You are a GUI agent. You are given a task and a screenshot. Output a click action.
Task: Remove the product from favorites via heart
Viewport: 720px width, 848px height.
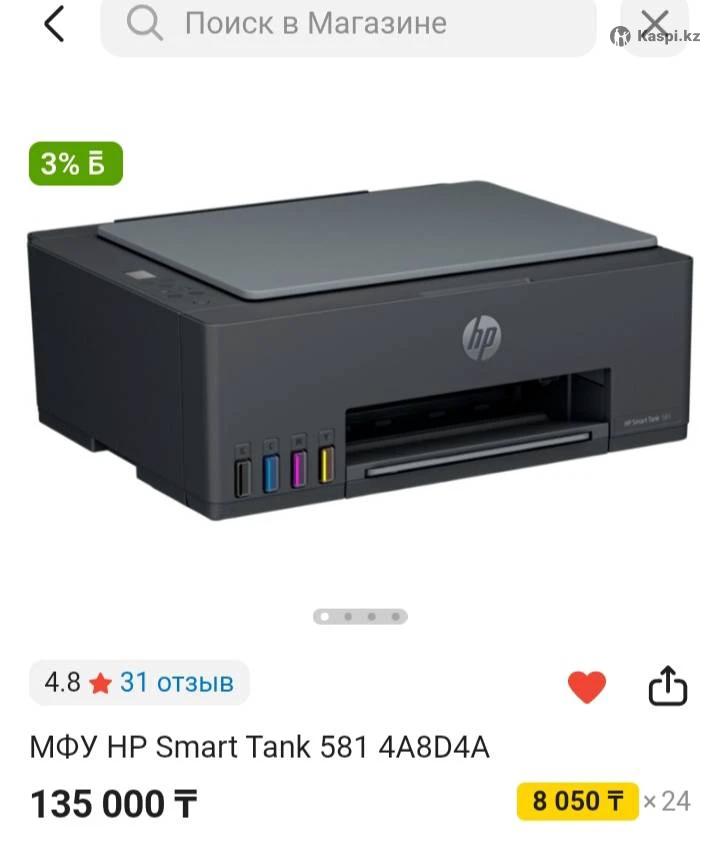tap(587, 686)
